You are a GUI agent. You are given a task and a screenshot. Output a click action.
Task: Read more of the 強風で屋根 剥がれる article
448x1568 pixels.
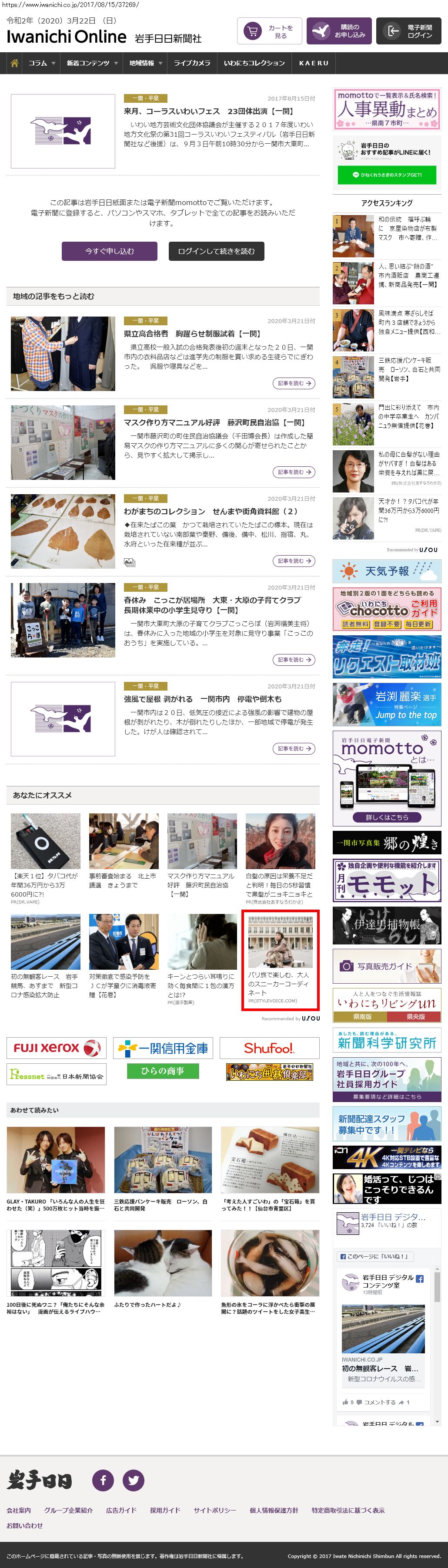[x=294, y=749]
